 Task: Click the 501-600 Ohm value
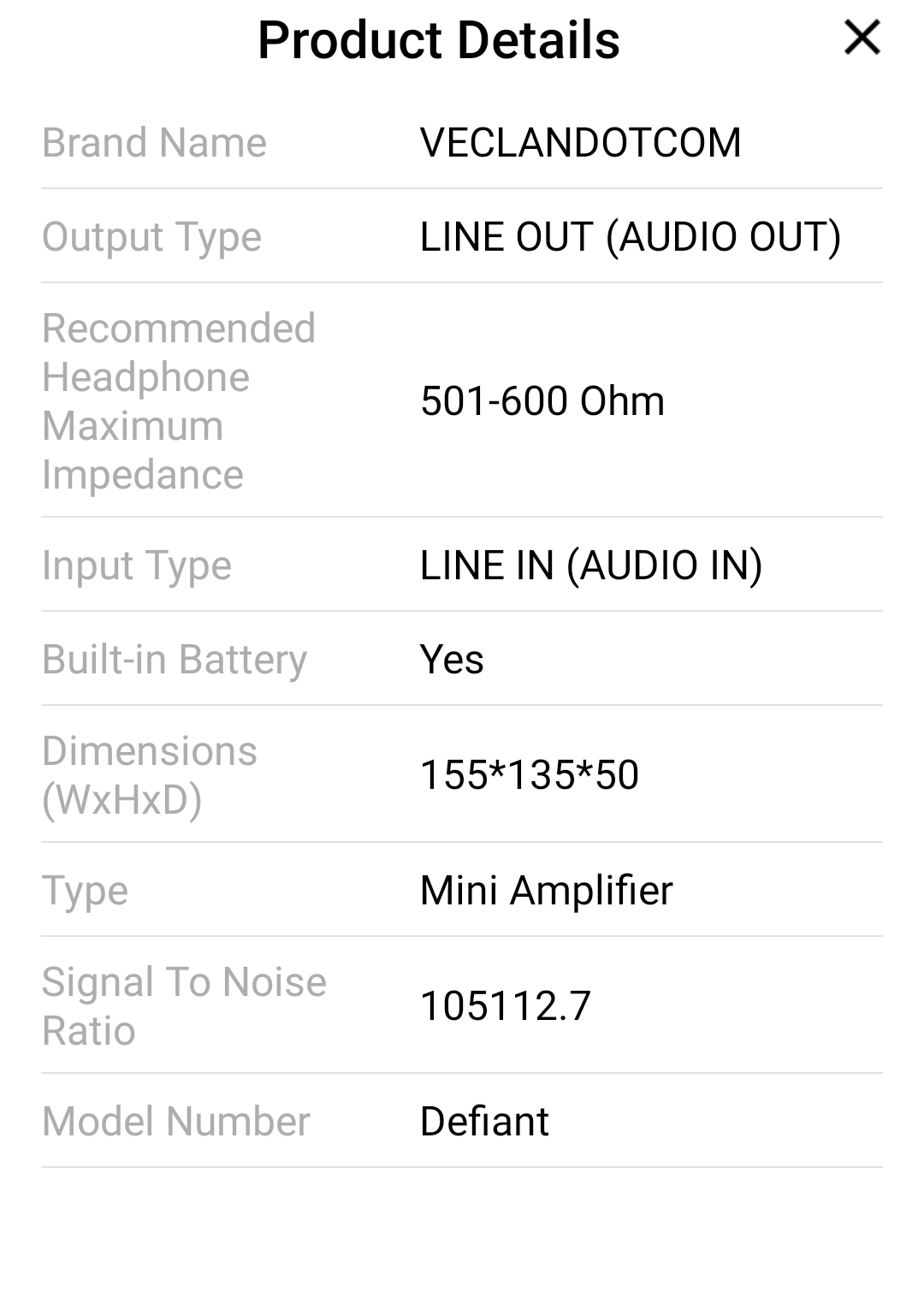(x=541, y=400)
